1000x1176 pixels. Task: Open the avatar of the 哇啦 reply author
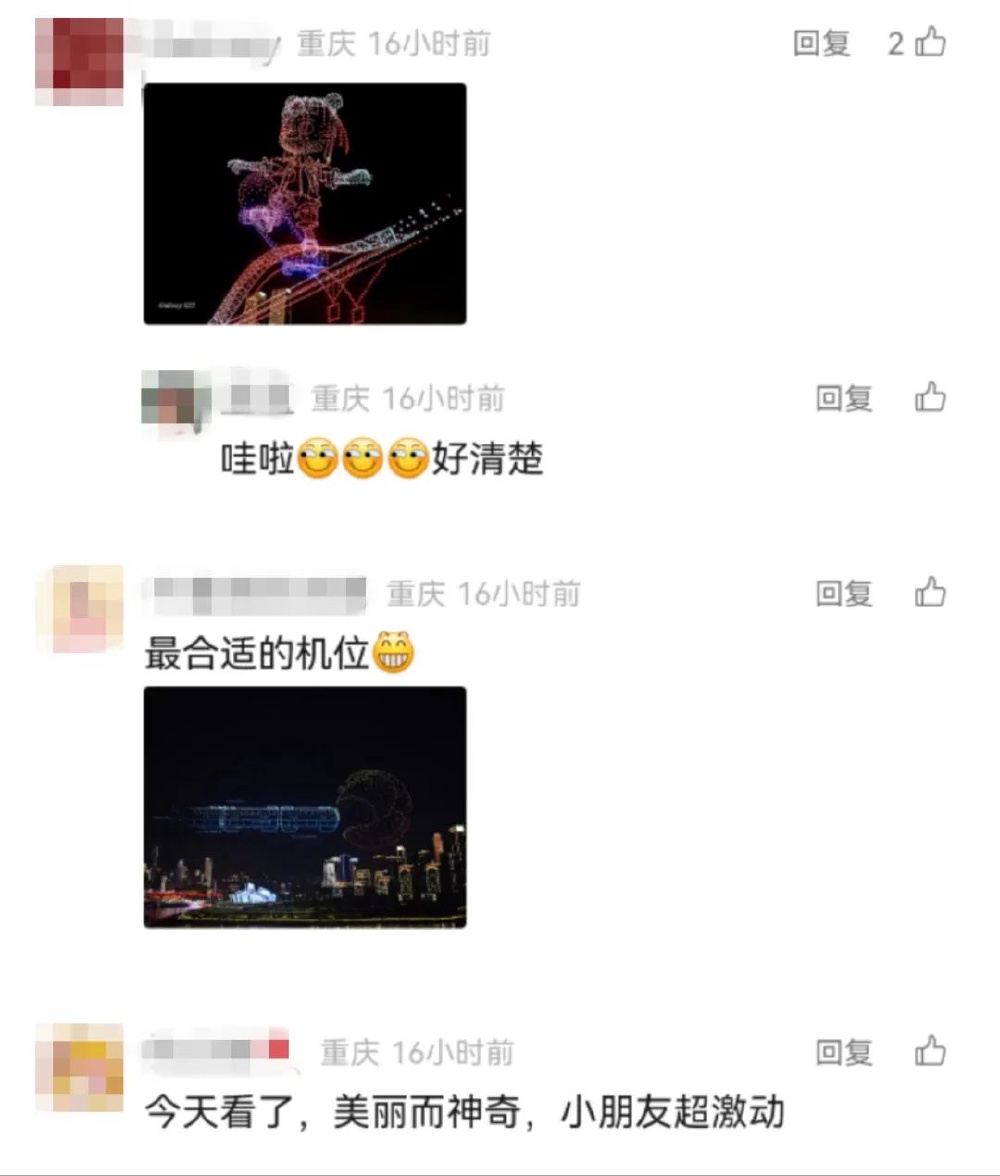(175, 402)
